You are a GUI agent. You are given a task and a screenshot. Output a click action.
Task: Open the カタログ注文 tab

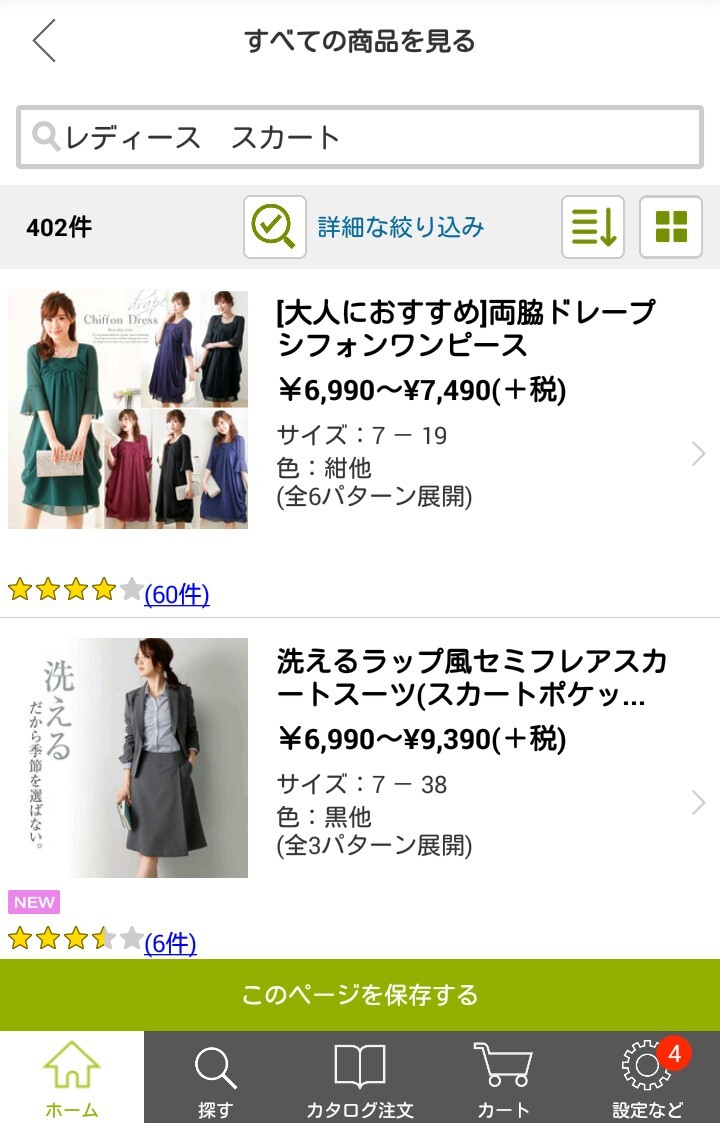click(x=360, y=1078)
